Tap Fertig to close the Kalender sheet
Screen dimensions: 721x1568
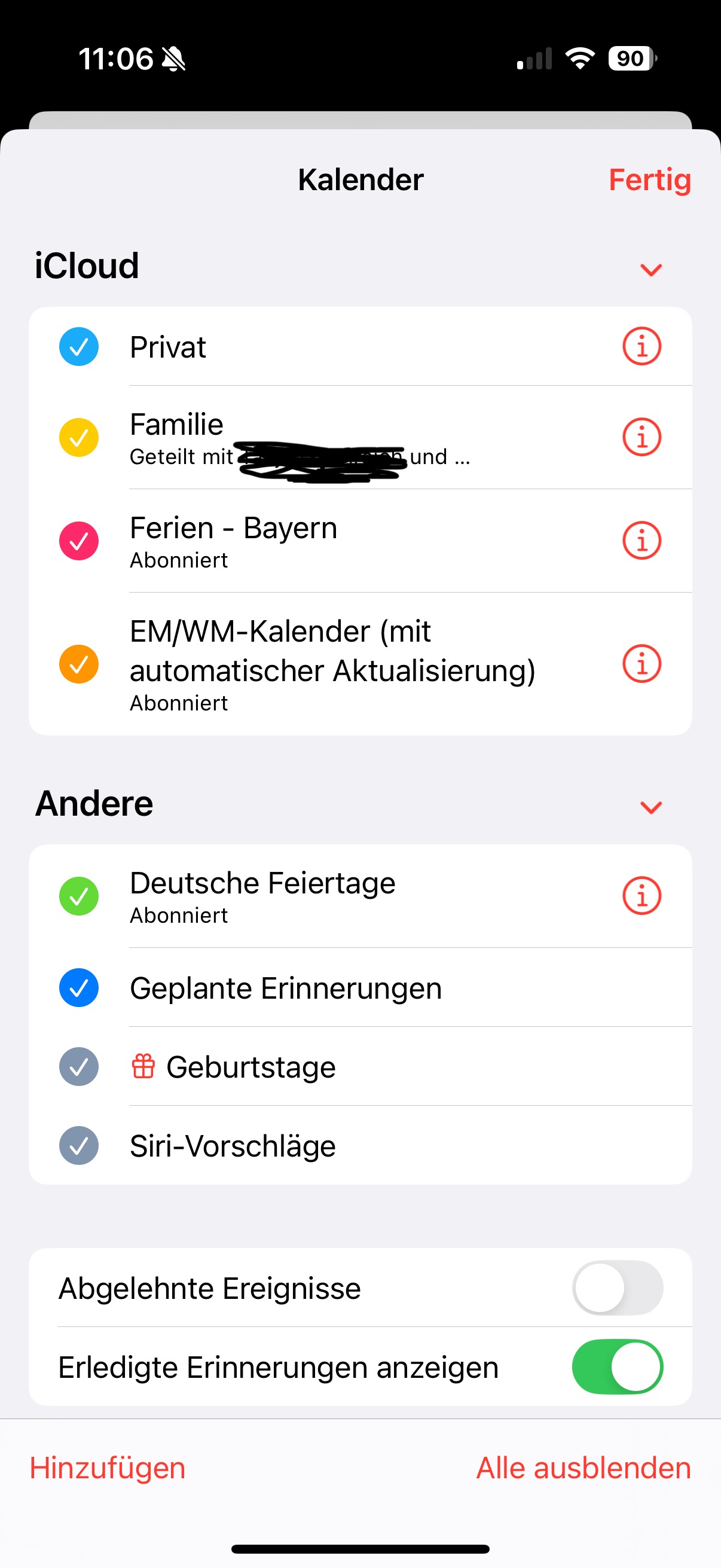pos(649,180)
